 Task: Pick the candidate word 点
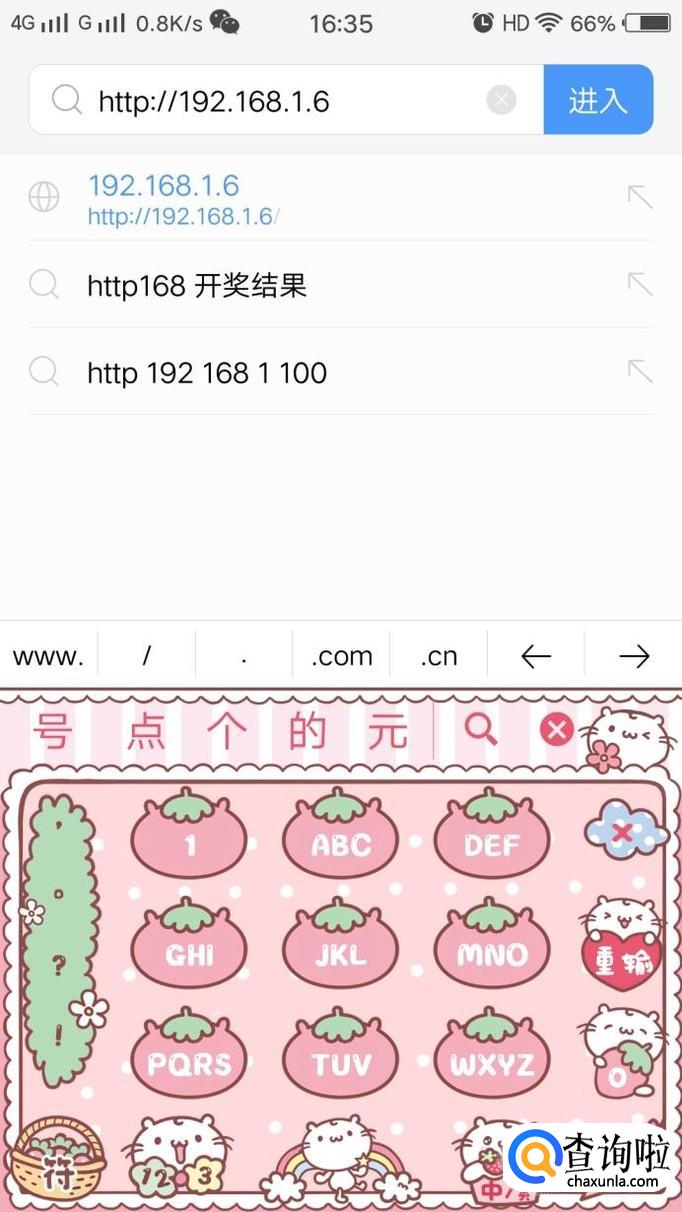pyautogui.click(x=145, y=732)
